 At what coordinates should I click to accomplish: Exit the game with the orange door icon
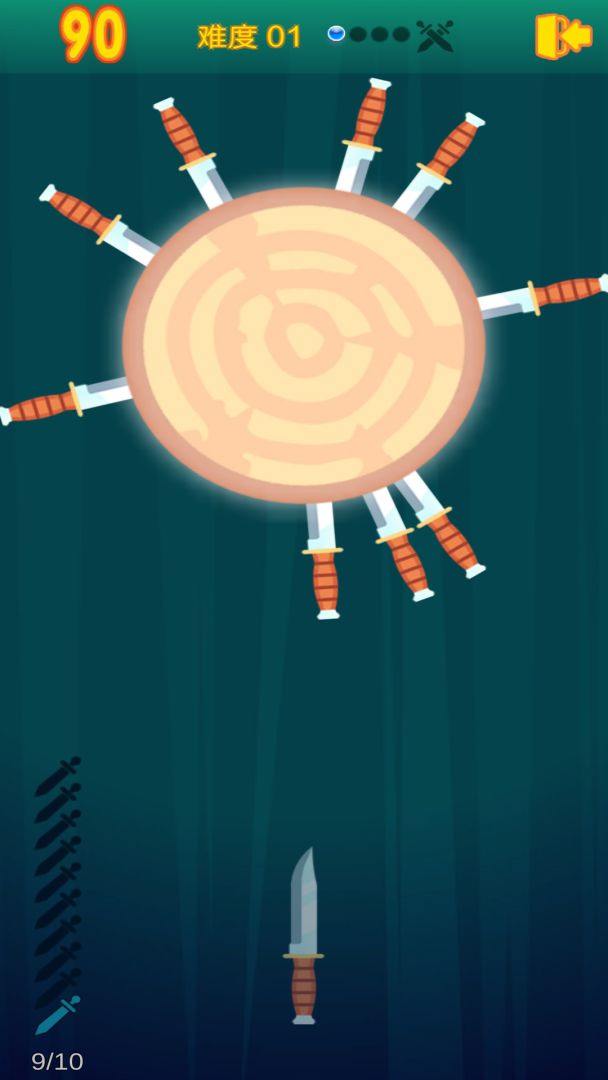point(563,36)
